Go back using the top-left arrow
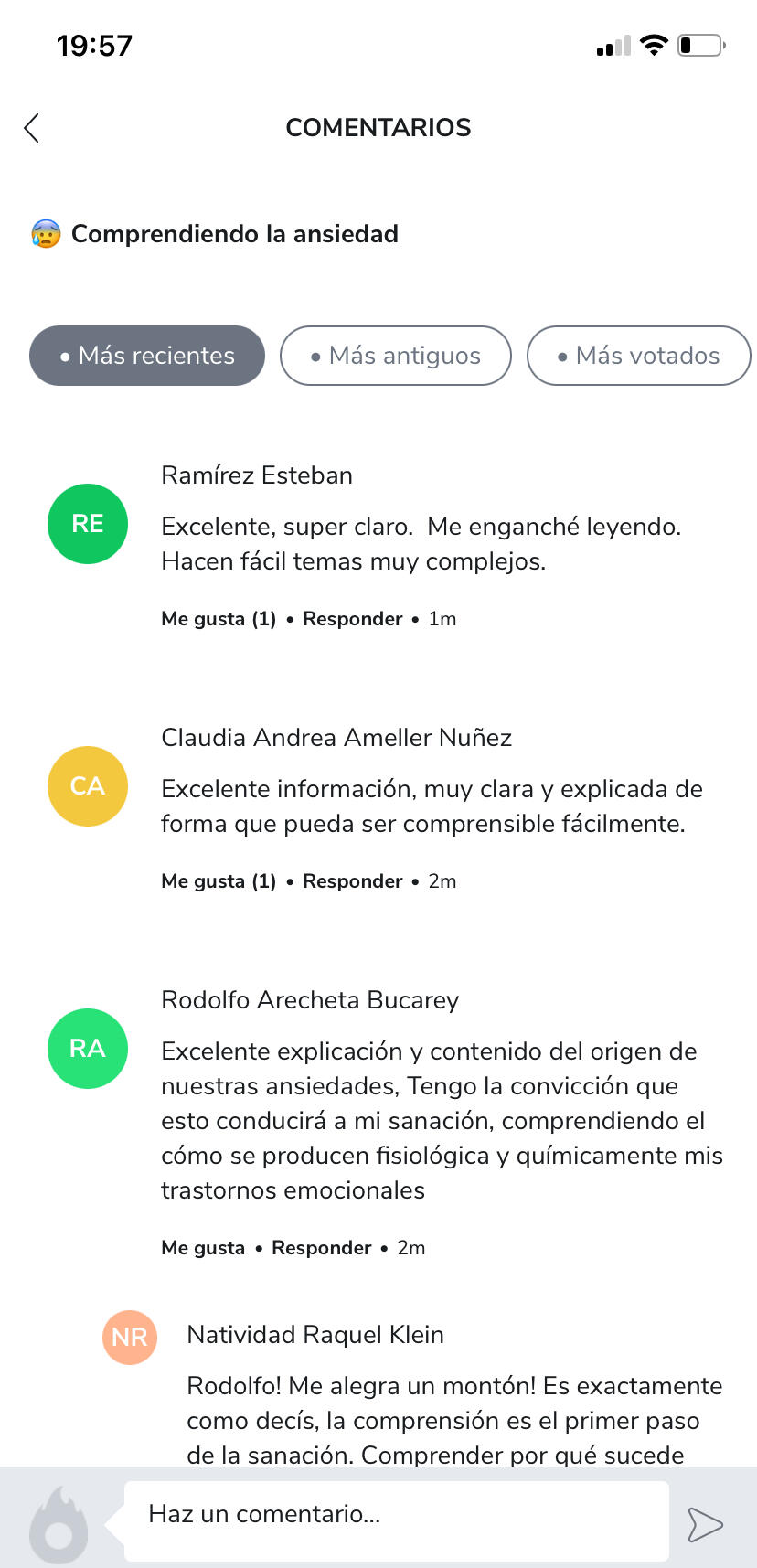This screenshot has width=757, height=1568. pyautogui.click(x=32, y=128)
